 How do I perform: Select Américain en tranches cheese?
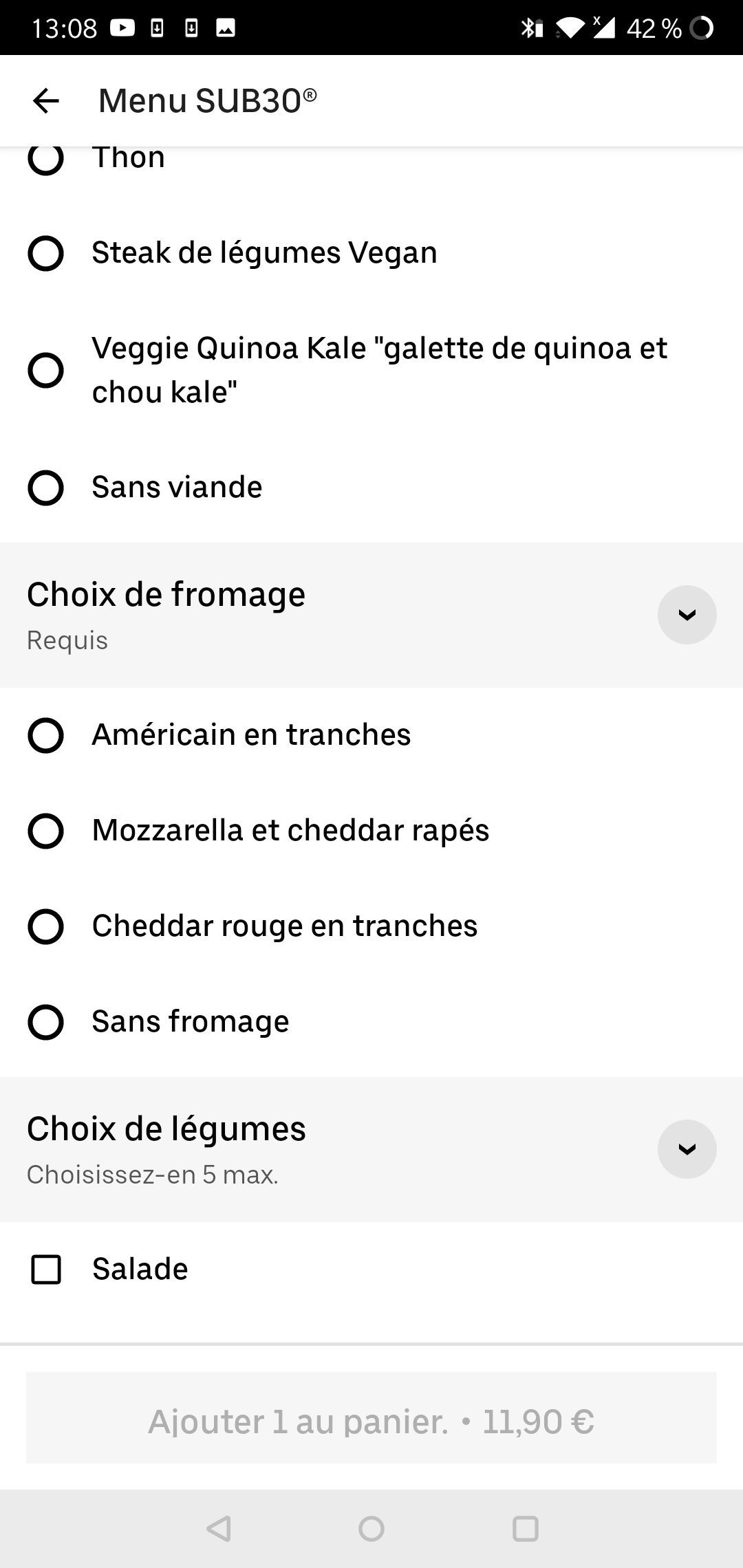click(x=371, y=735)
